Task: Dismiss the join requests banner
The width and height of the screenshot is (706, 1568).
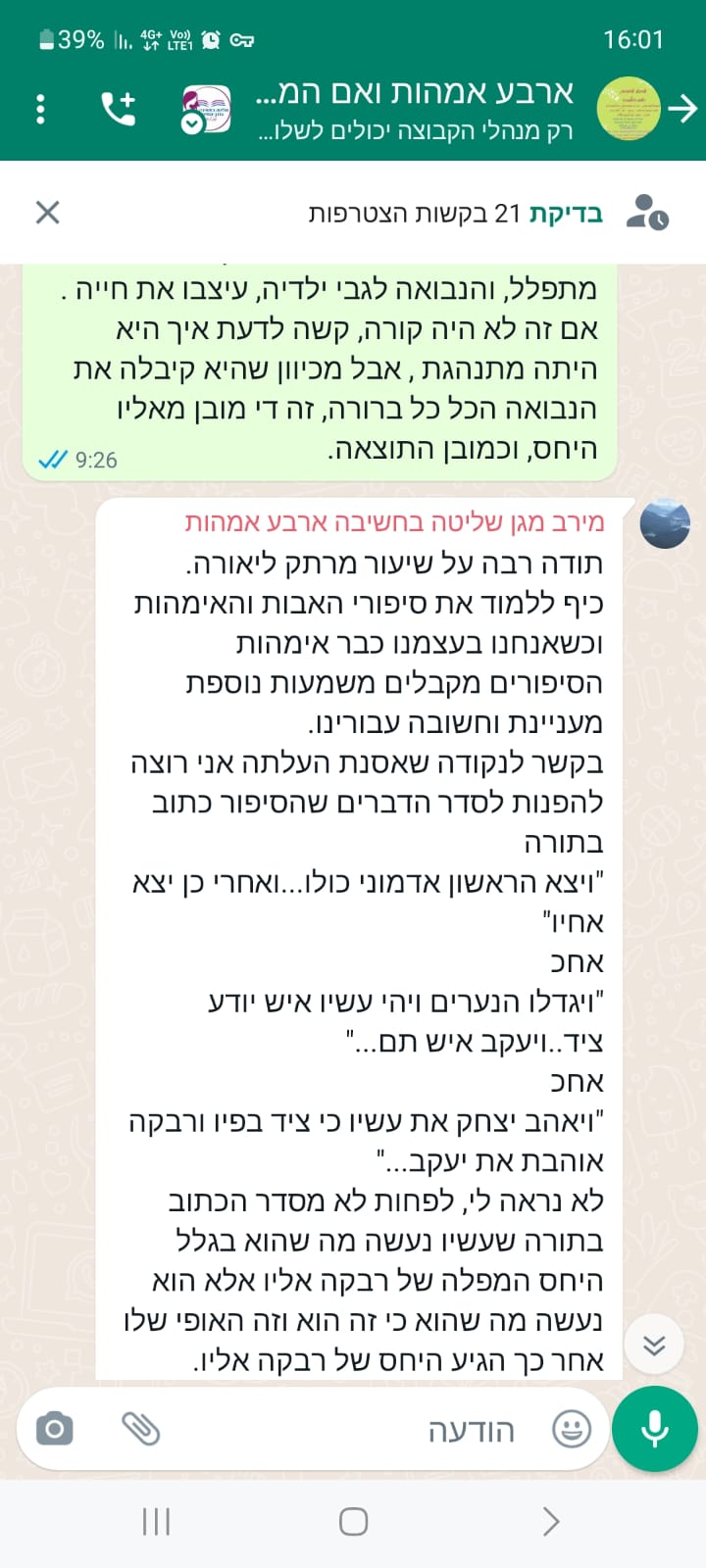Action: coord(47,213)
